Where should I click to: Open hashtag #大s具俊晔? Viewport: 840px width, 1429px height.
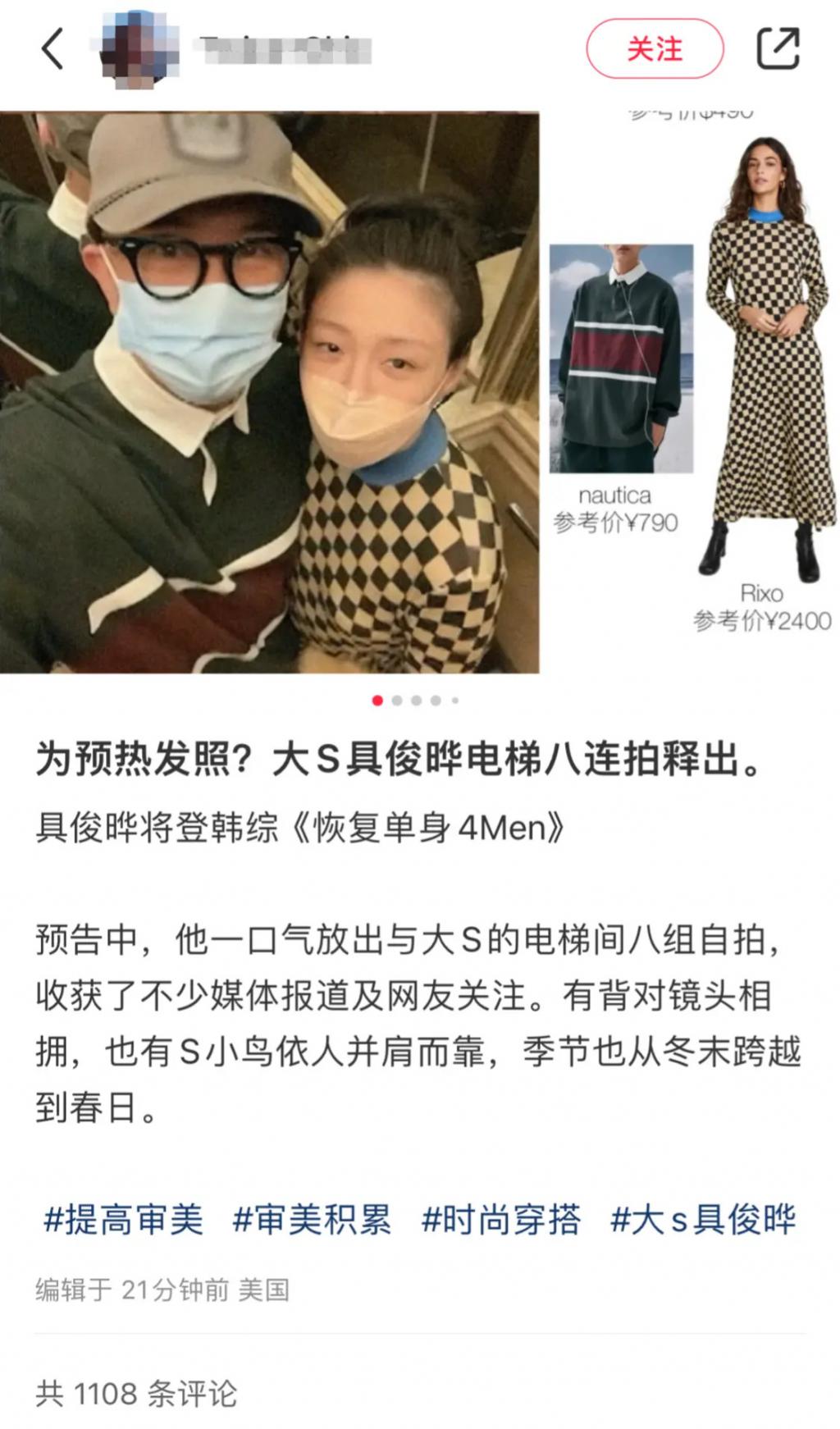coord(703,1219)
